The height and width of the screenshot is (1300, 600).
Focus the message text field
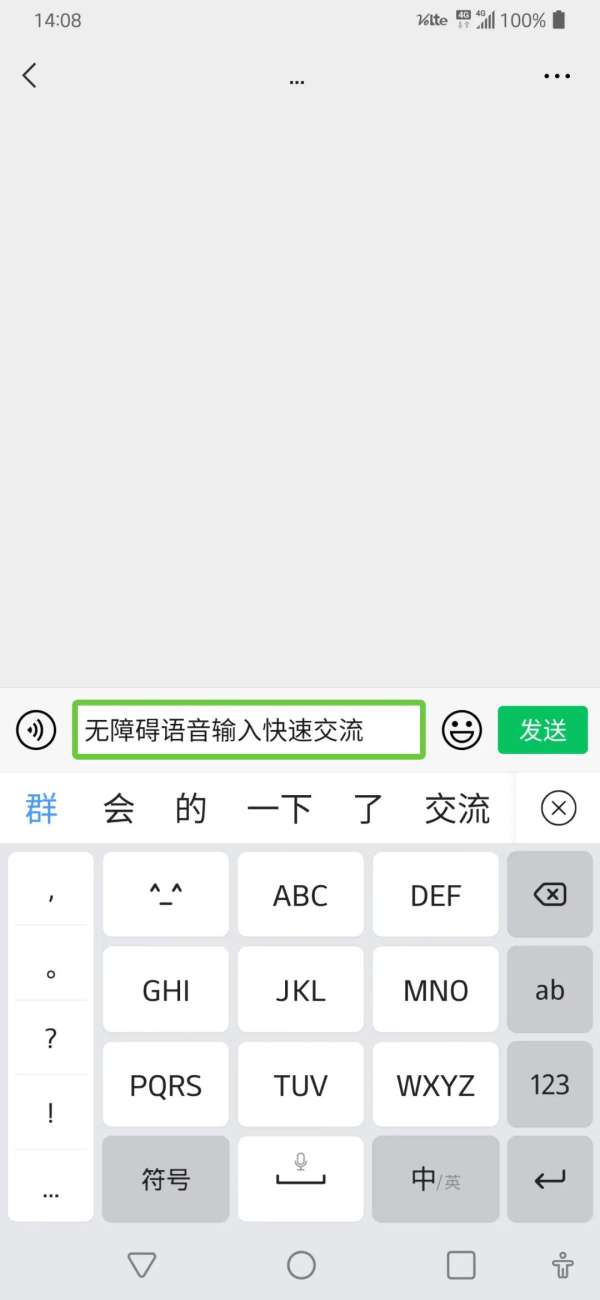click(x=249, y=729)
